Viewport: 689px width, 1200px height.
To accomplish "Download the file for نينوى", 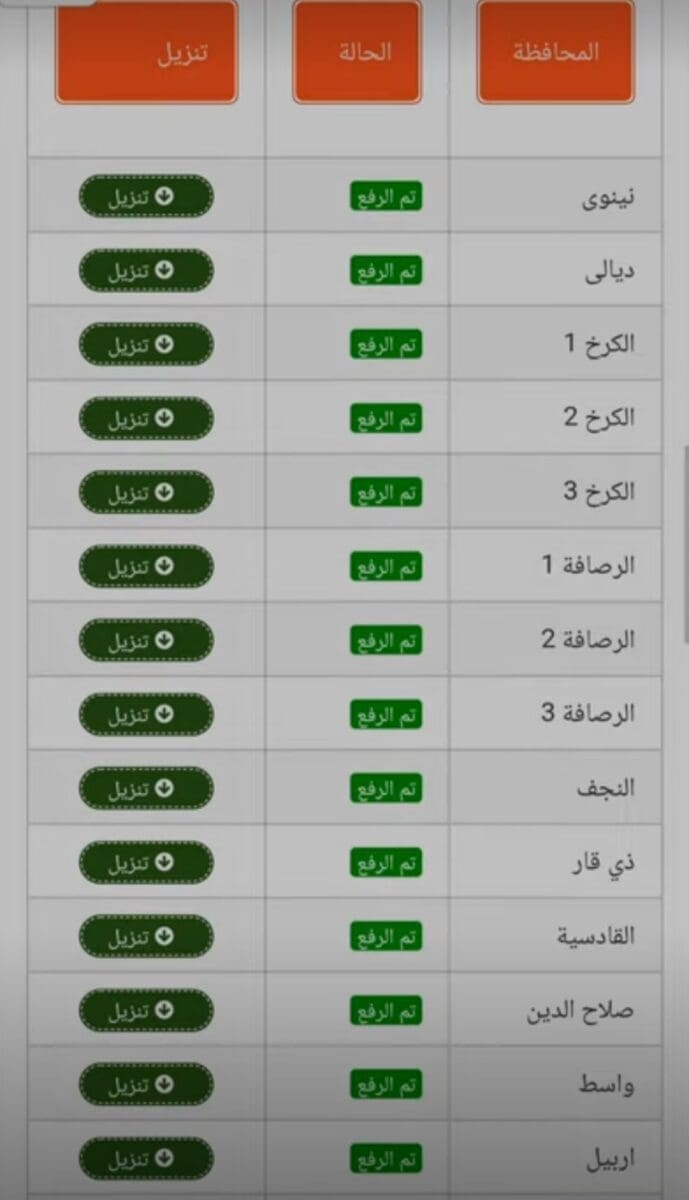I will pos(146,197).
